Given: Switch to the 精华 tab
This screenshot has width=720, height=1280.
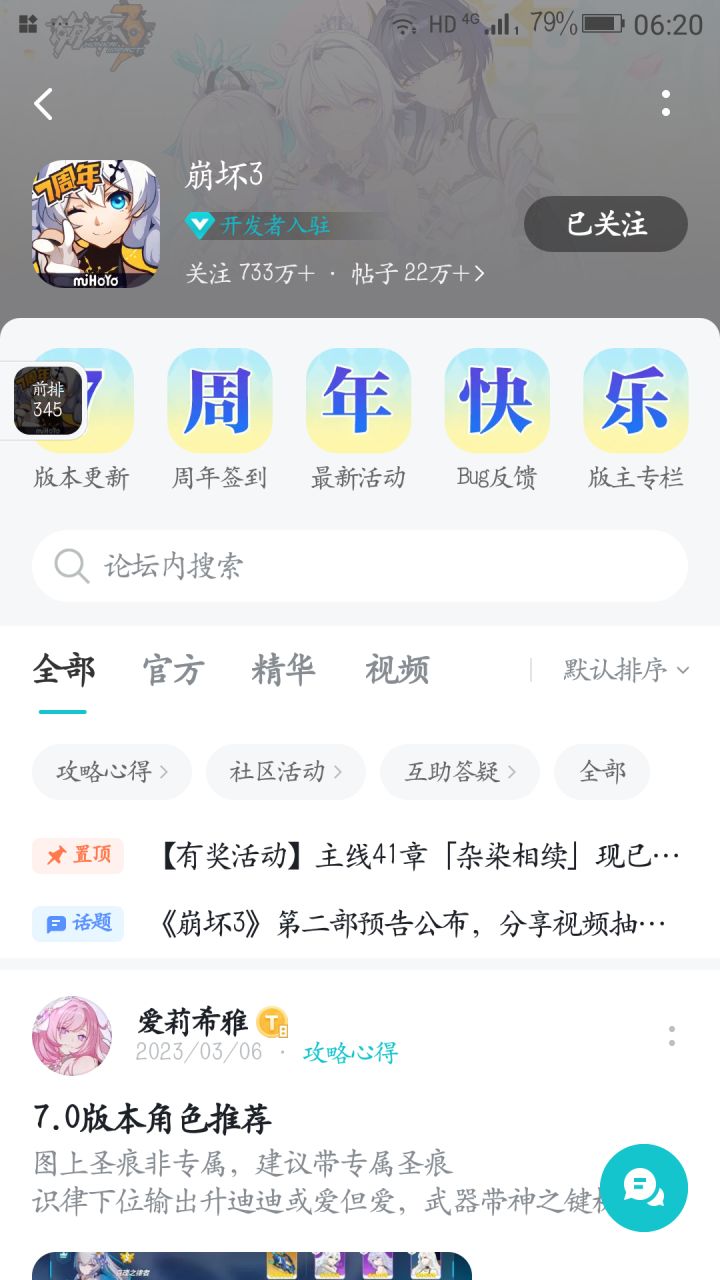Looking at the screenshot, I should tap(283, 670).
